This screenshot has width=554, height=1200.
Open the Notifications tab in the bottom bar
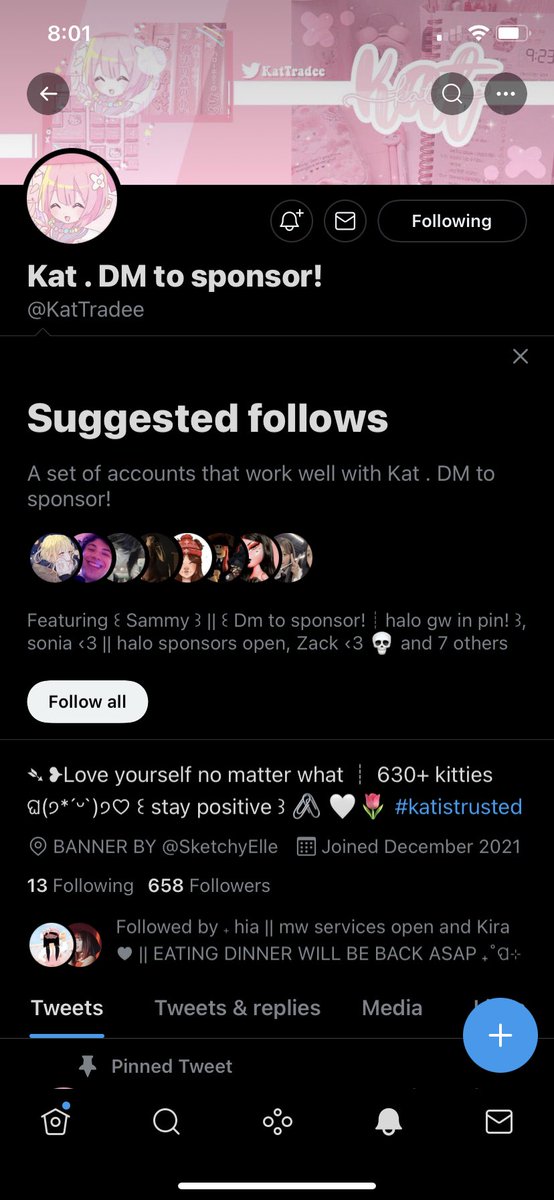(x=388, y=1122)
